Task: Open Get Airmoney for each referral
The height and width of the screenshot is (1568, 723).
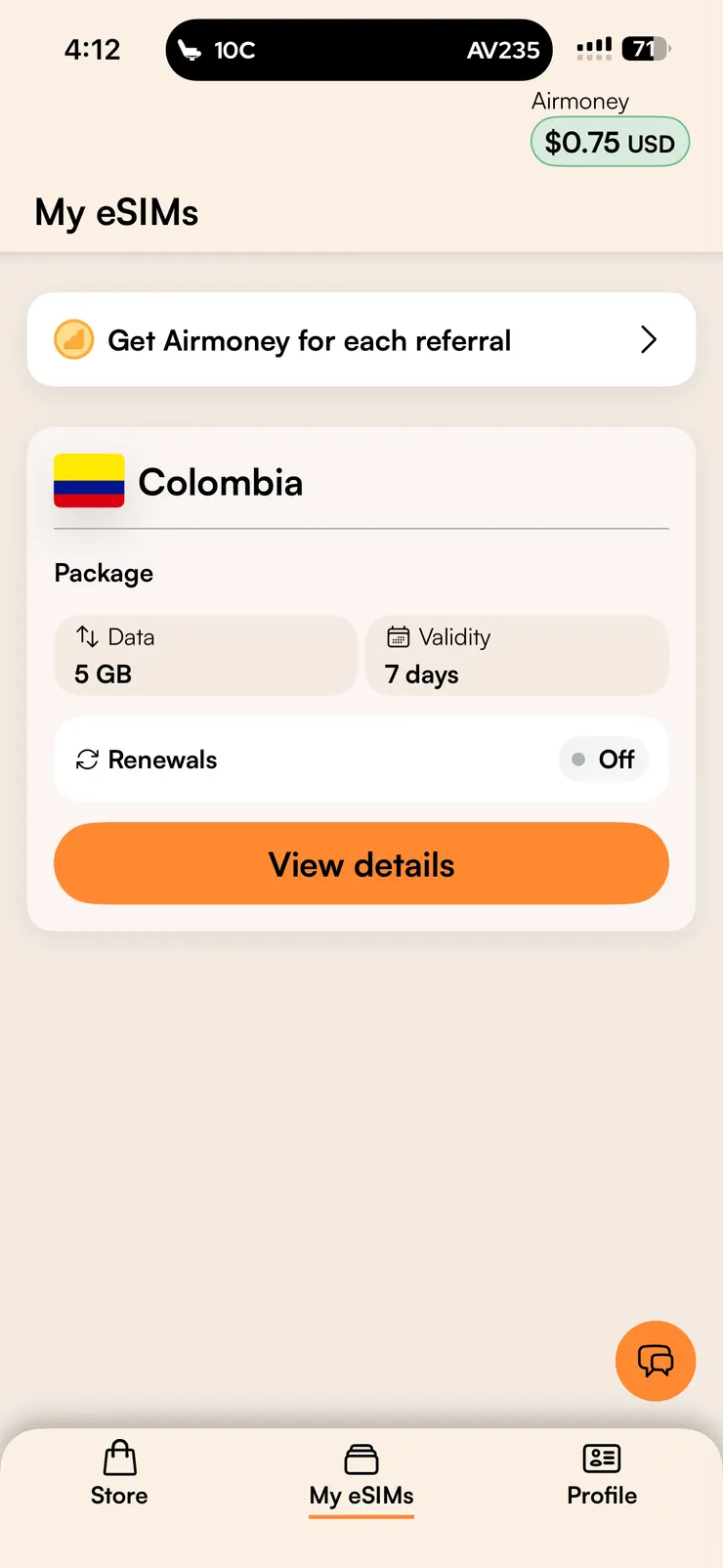Action: (361, 340)
